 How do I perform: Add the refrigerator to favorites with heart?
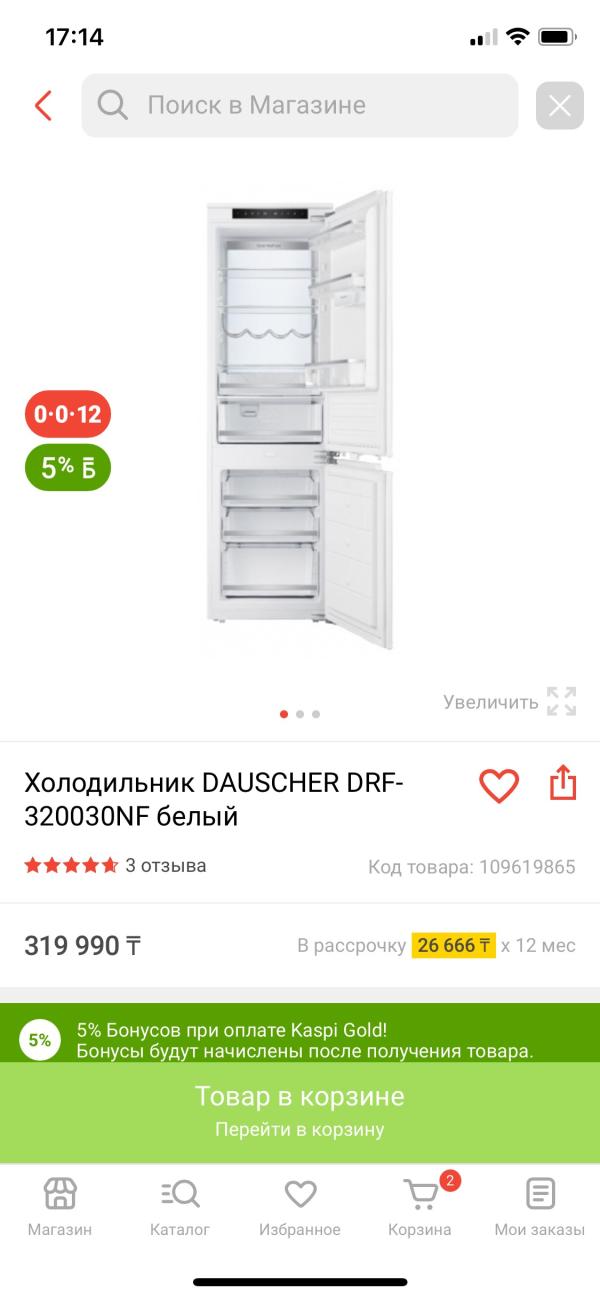point(498,785)
